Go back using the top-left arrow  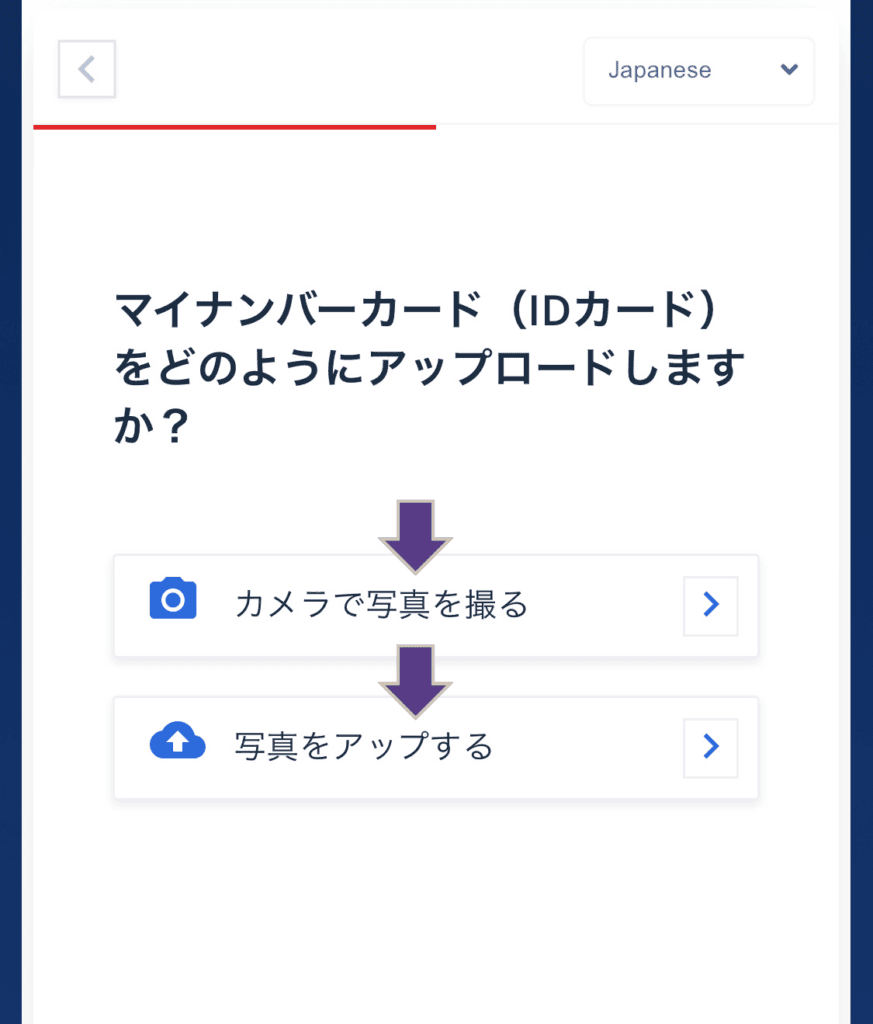[x=87, y=69]
